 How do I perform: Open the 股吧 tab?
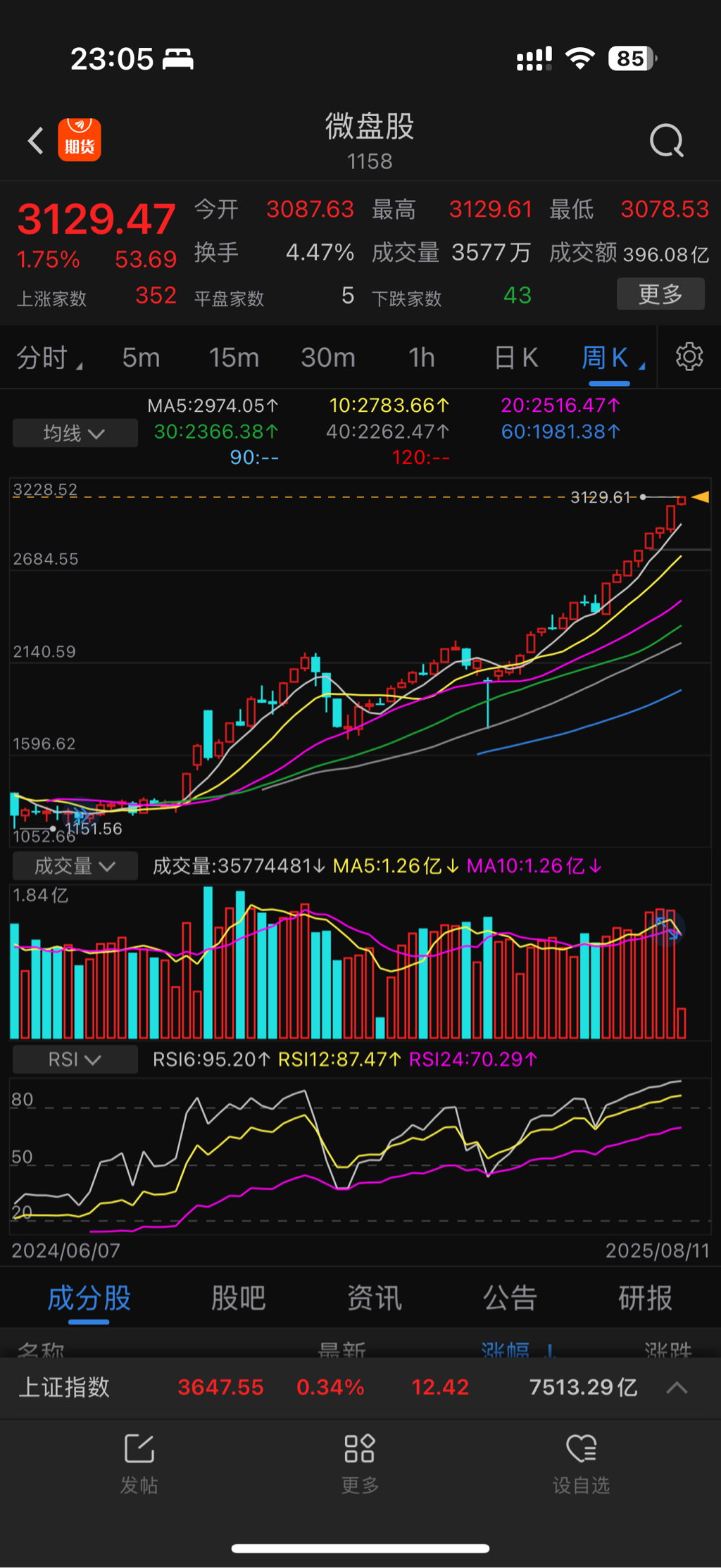pos(239,1298)
